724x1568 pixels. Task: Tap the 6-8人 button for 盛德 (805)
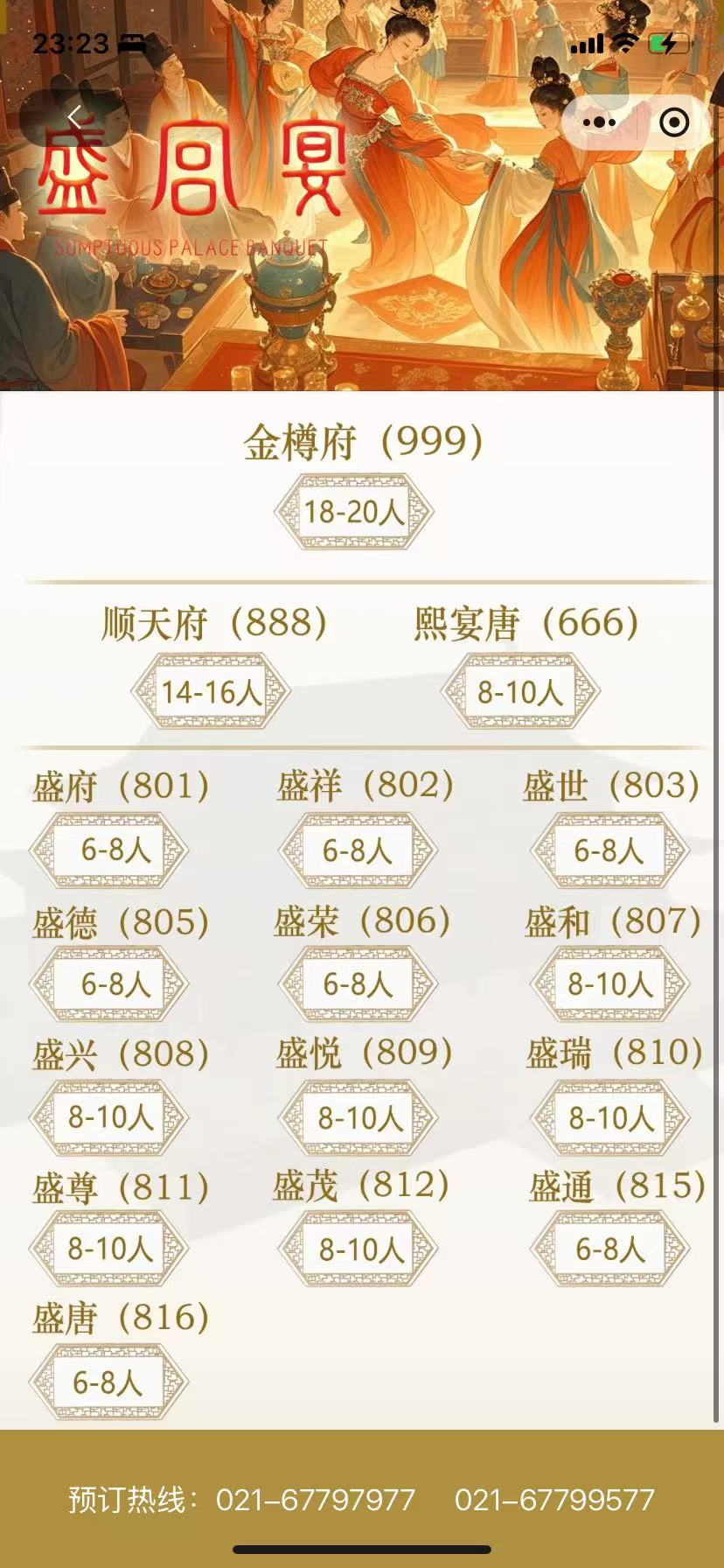pyautogui.click(x=109, y=984)
